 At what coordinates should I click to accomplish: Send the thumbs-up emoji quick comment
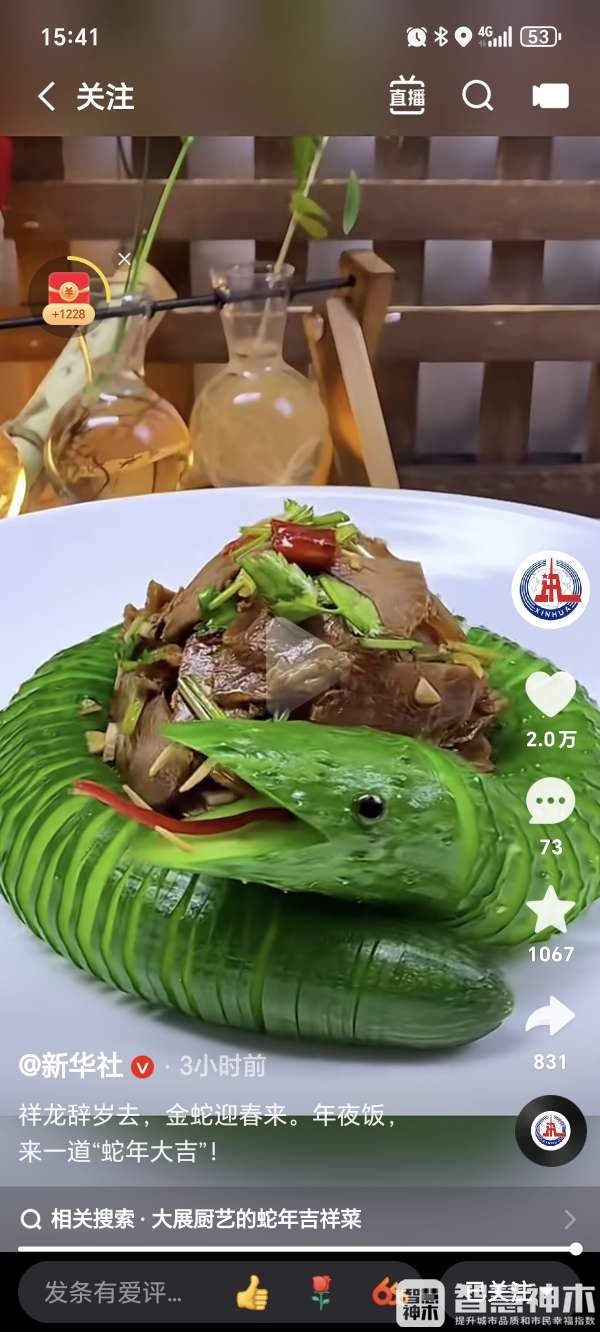[252, 1292]
